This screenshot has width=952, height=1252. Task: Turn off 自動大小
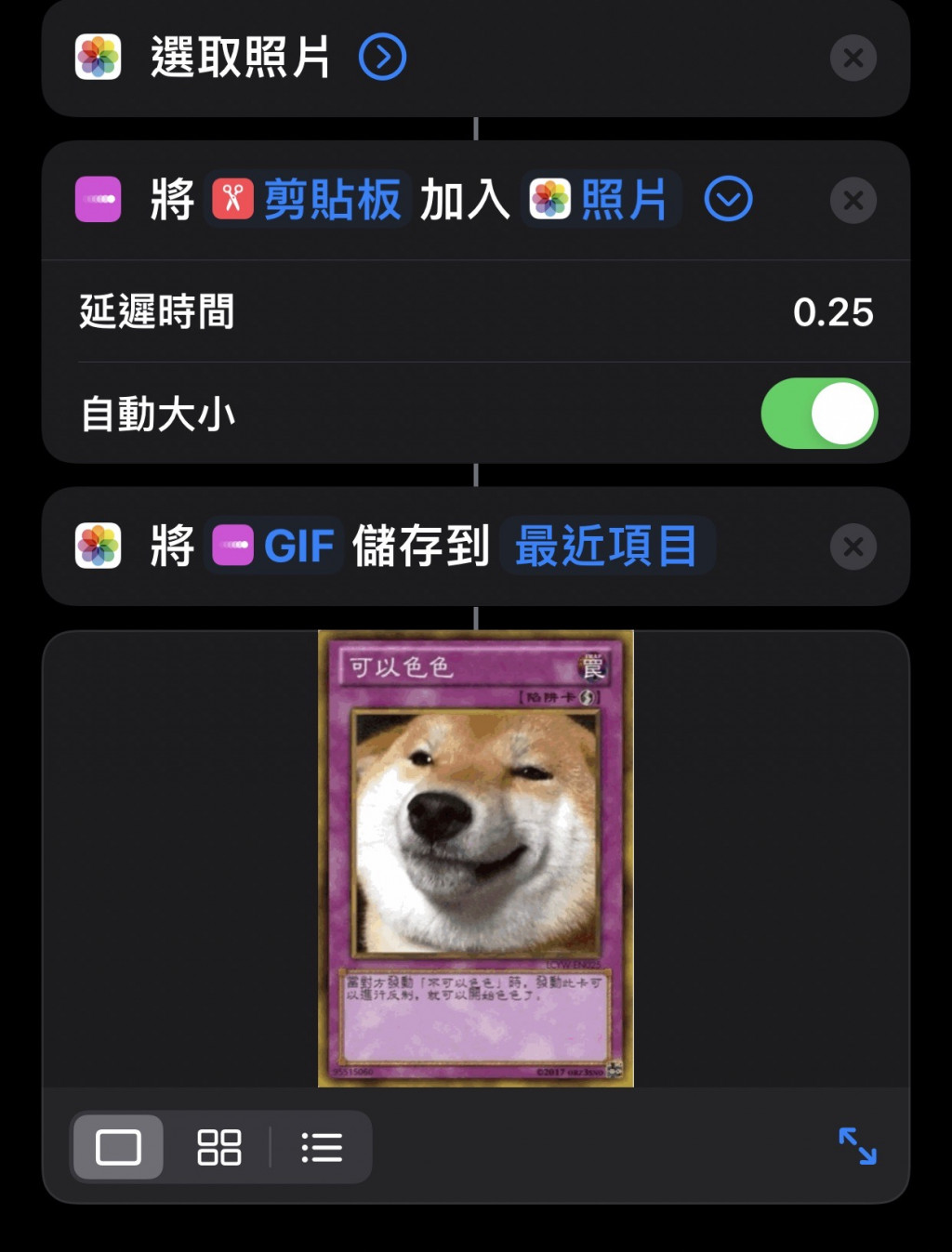click(818, 414)
